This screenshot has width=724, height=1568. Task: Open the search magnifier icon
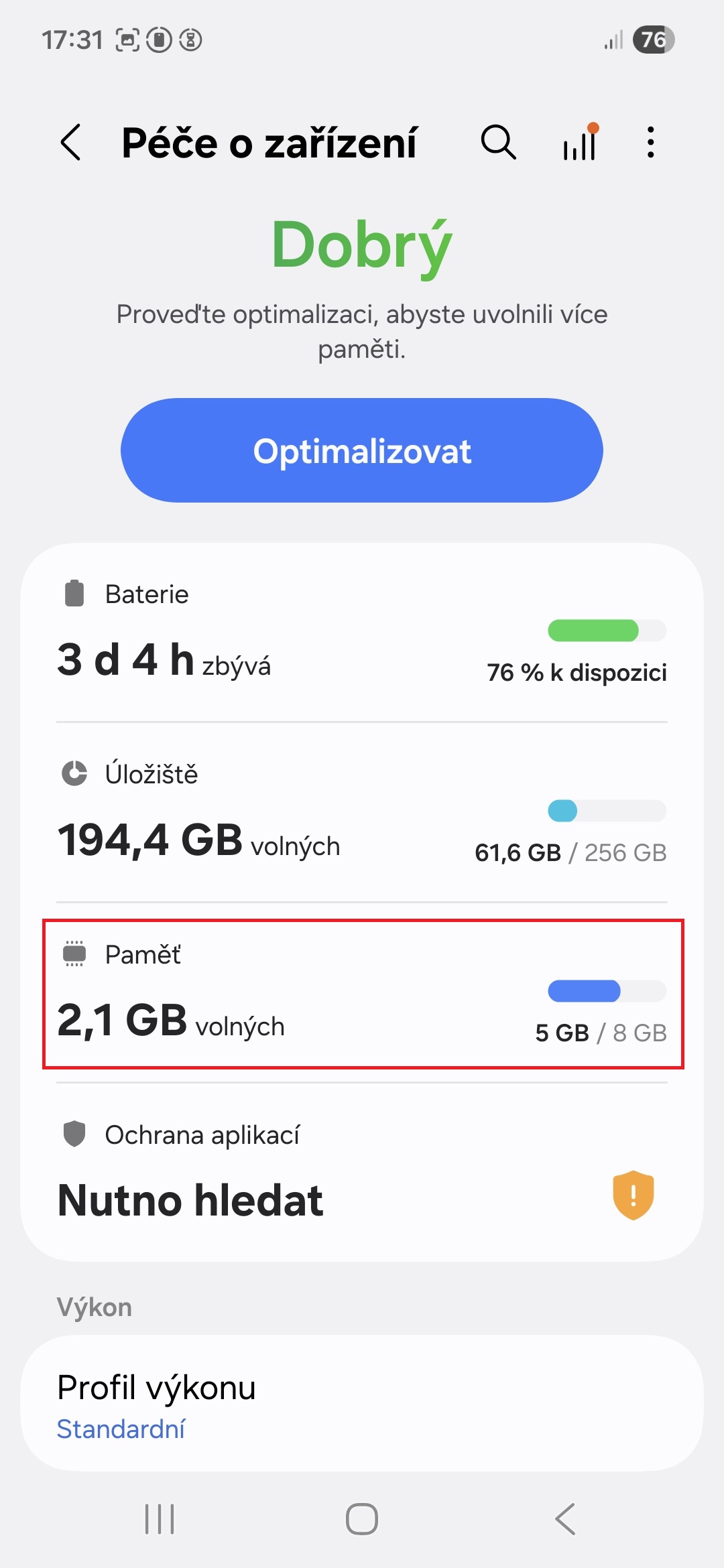point(498,143)
